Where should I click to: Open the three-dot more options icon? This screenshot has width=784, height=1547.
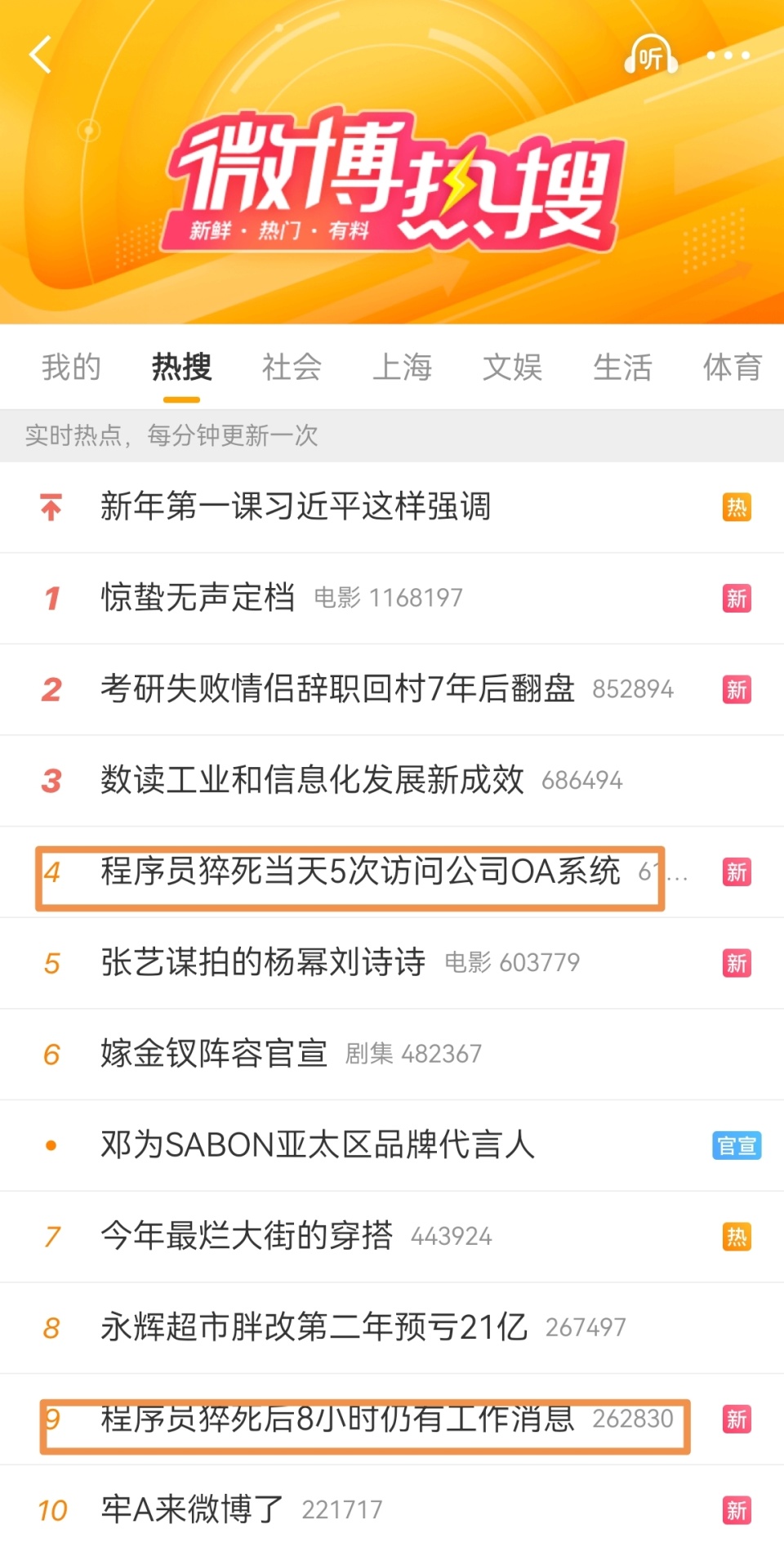(725, 56)
